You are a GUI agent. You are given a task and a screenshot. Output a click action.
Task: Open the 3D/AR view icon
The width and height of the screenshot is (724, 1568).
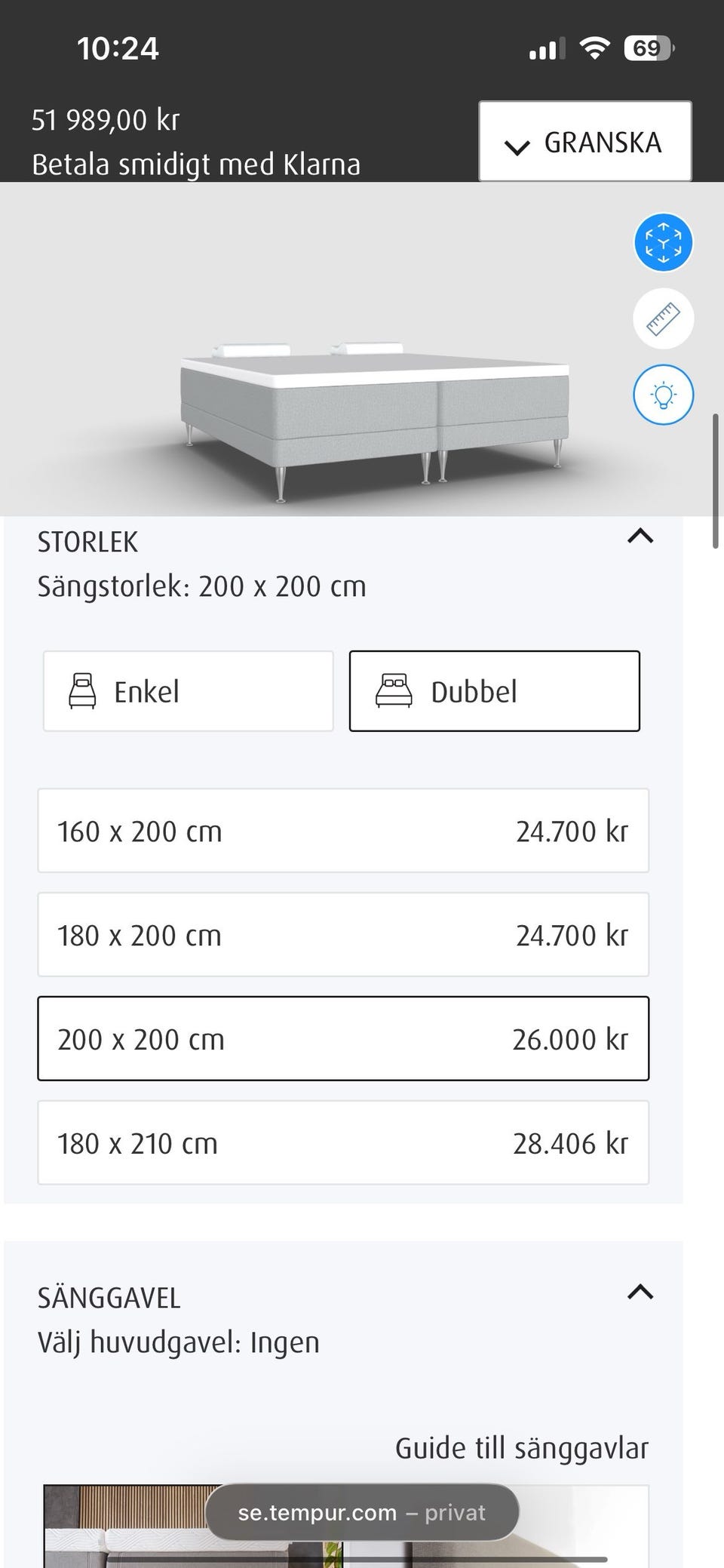tap(663, 243)
